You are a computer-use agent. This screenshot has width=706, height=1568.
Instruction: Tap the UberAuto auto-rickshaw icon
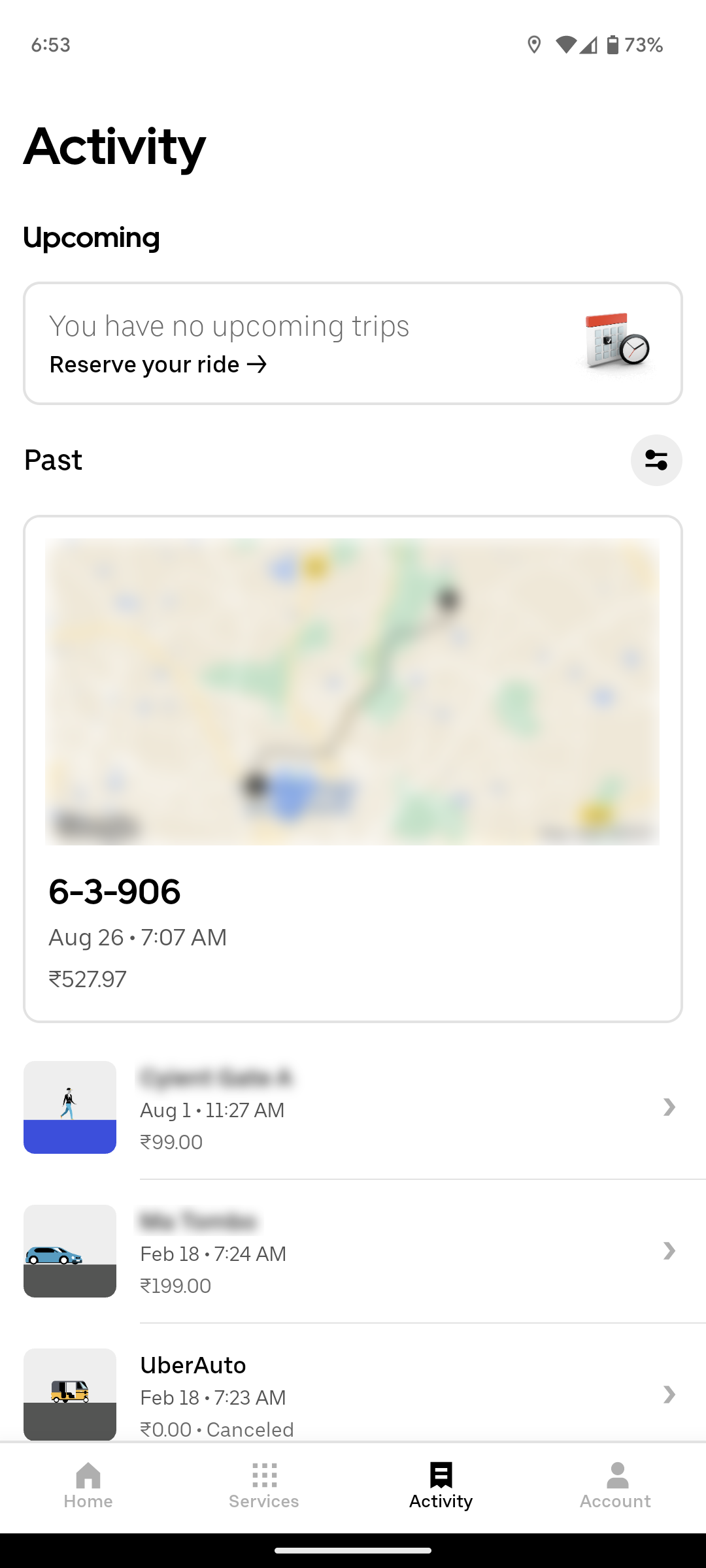[69, 1395]
